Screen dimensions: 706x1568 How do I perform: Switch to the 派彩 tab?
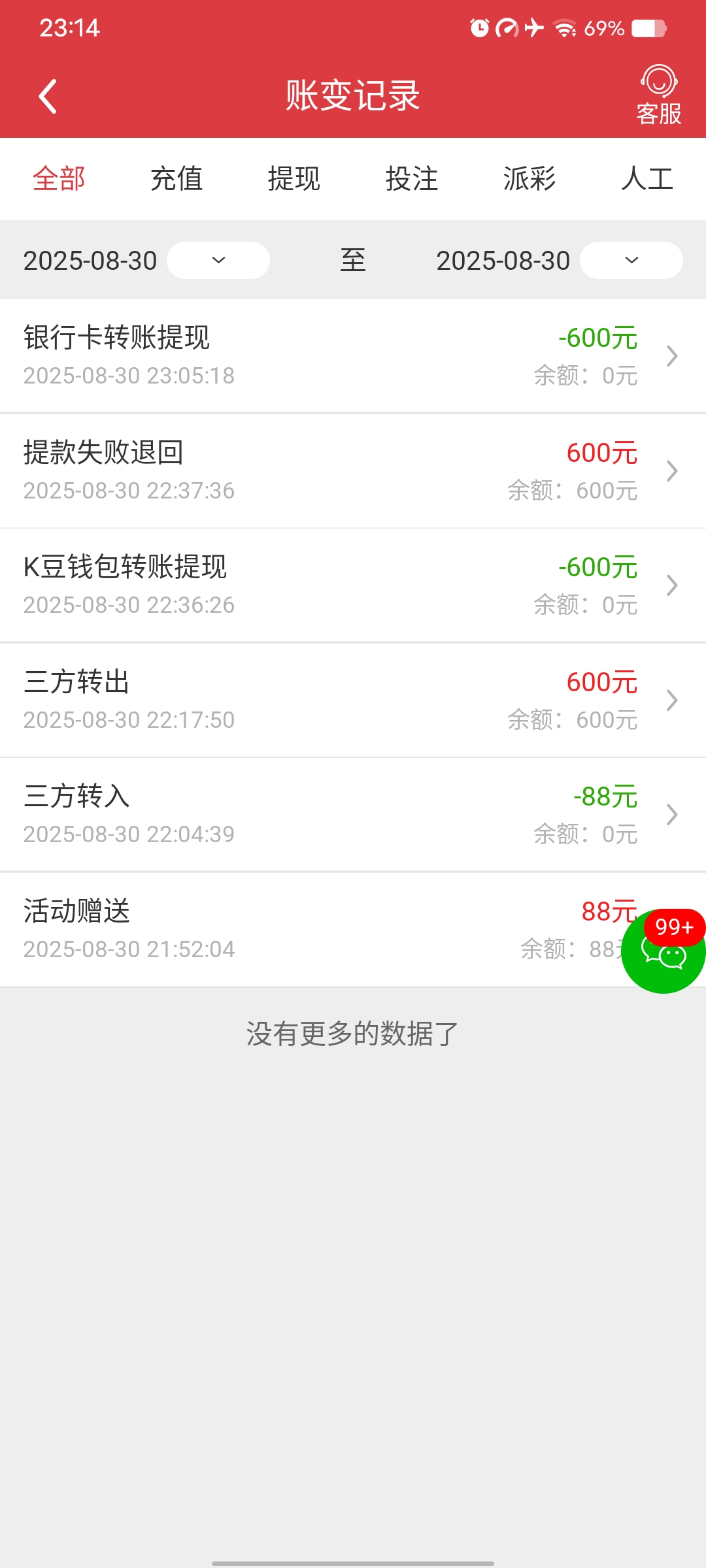[x=529, y=178]
